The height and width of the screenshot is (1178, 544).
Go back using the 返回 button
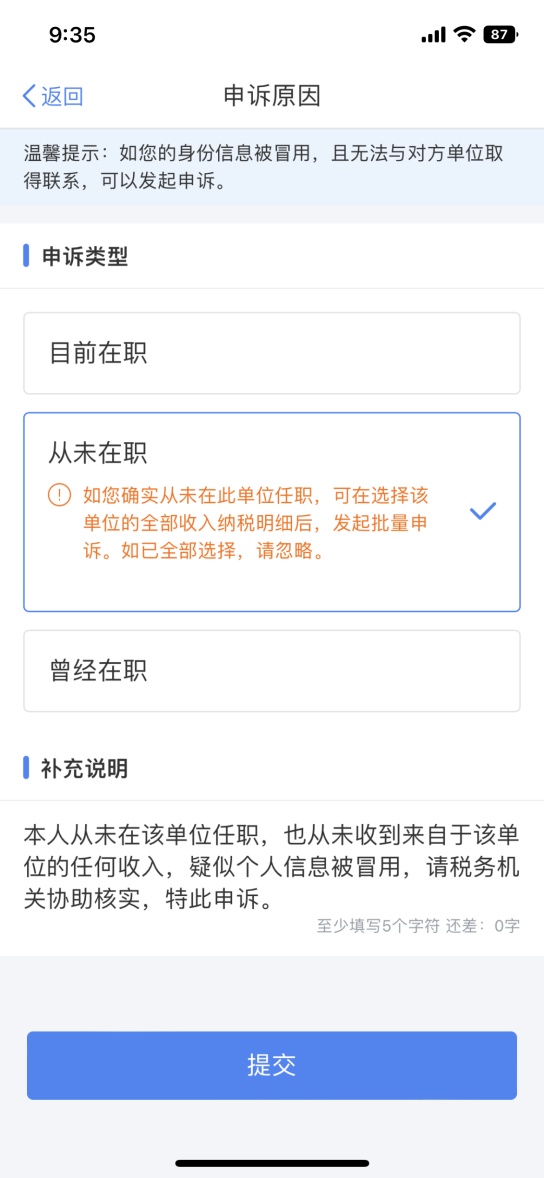coord(53,96)
